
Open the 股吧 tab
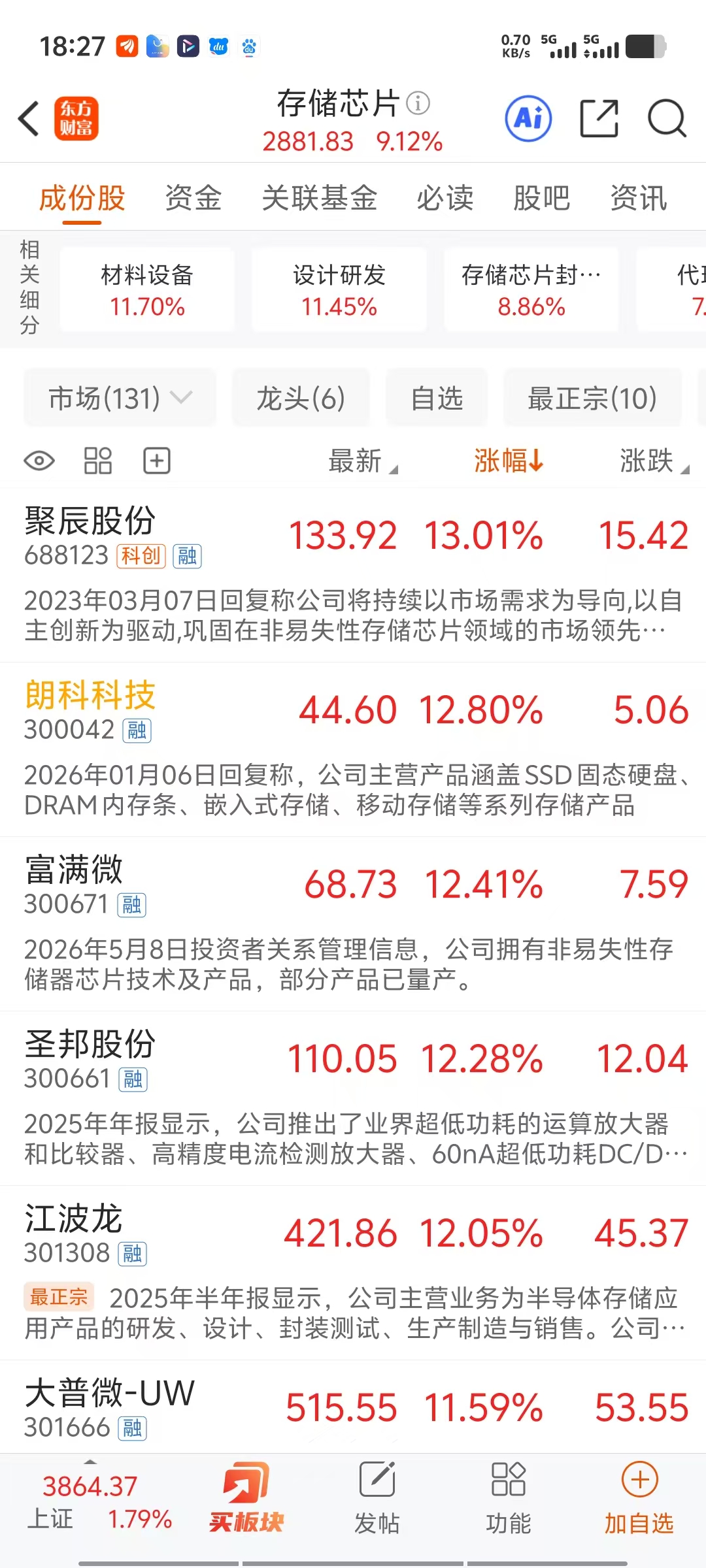[541, 198]
